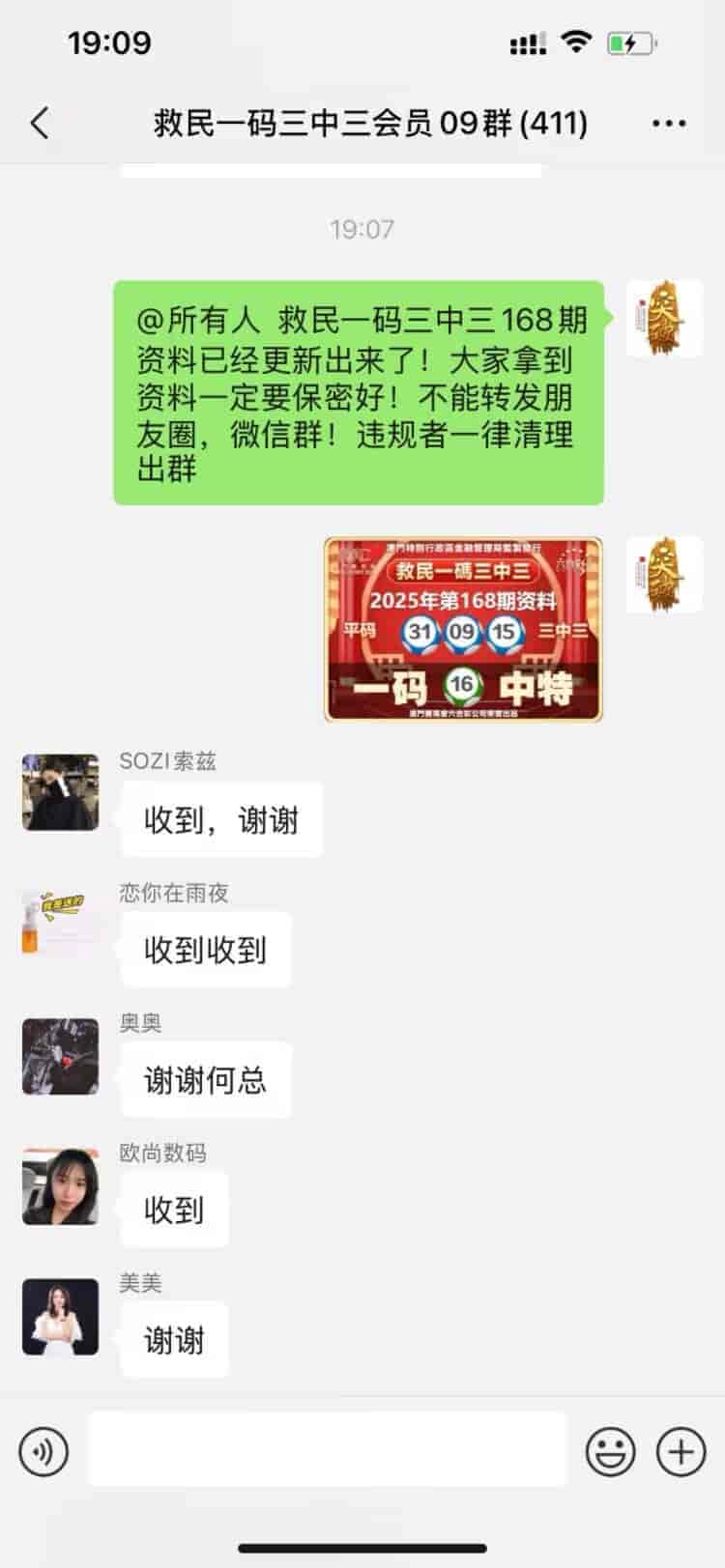725x1568 pixels.
Task: Open the group chat info menu
Action: coord(669,124)
